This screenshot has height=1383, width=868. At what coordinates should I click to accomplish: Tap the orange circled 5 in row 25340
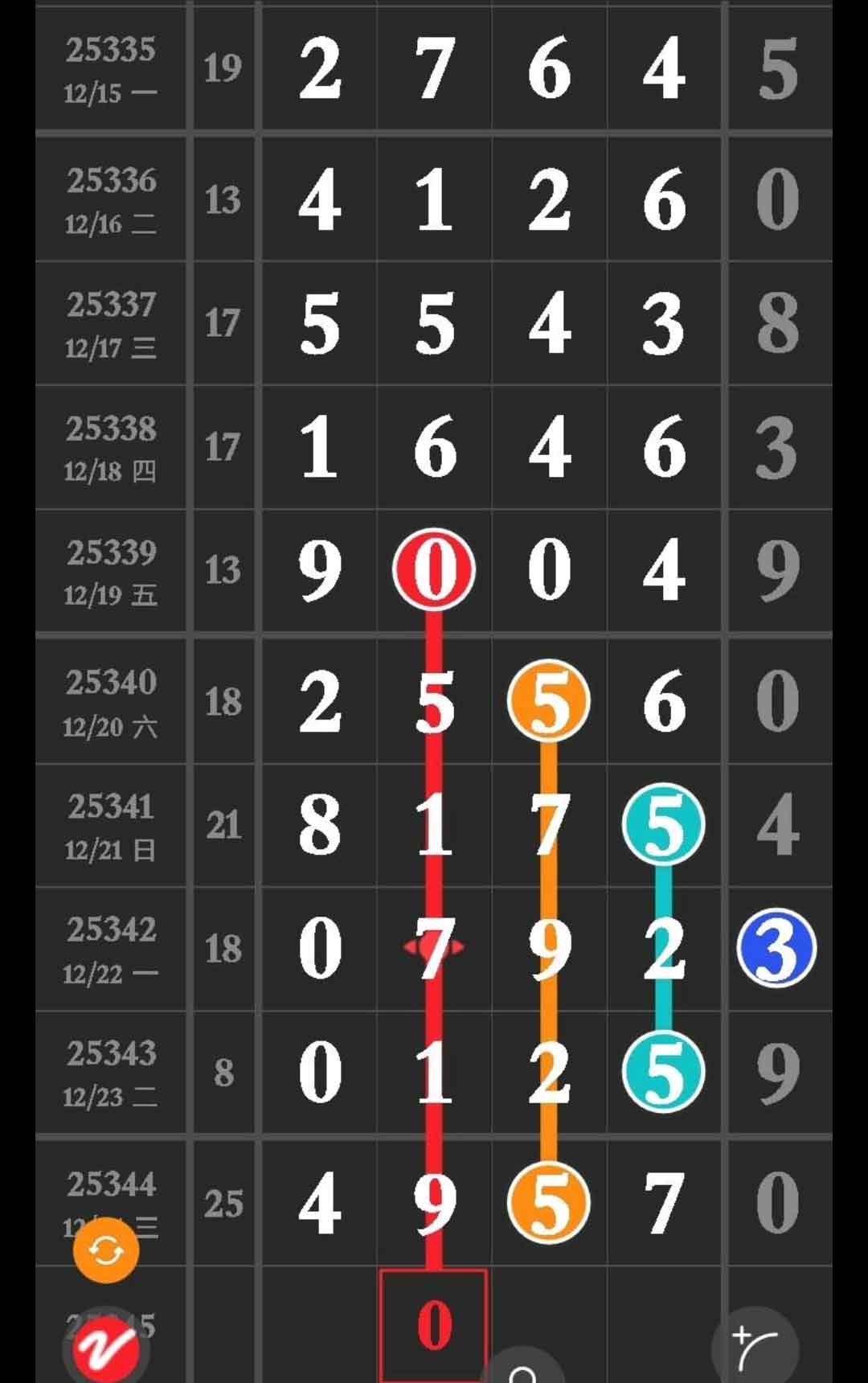pos(549,701)
